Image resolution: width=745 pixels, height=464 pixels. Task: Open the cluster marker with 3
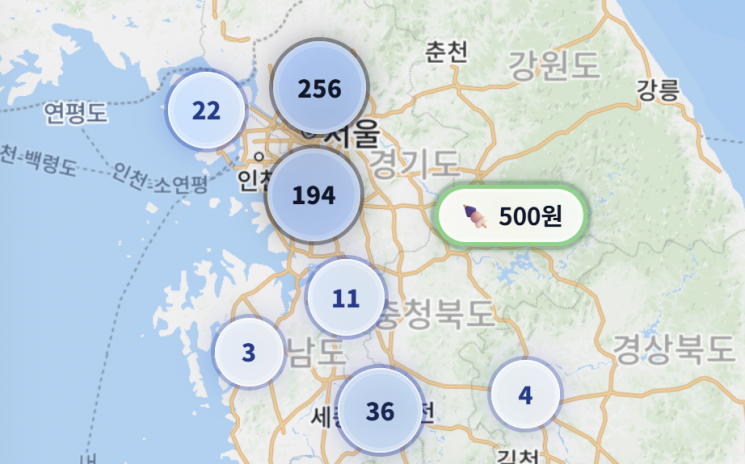249,352
